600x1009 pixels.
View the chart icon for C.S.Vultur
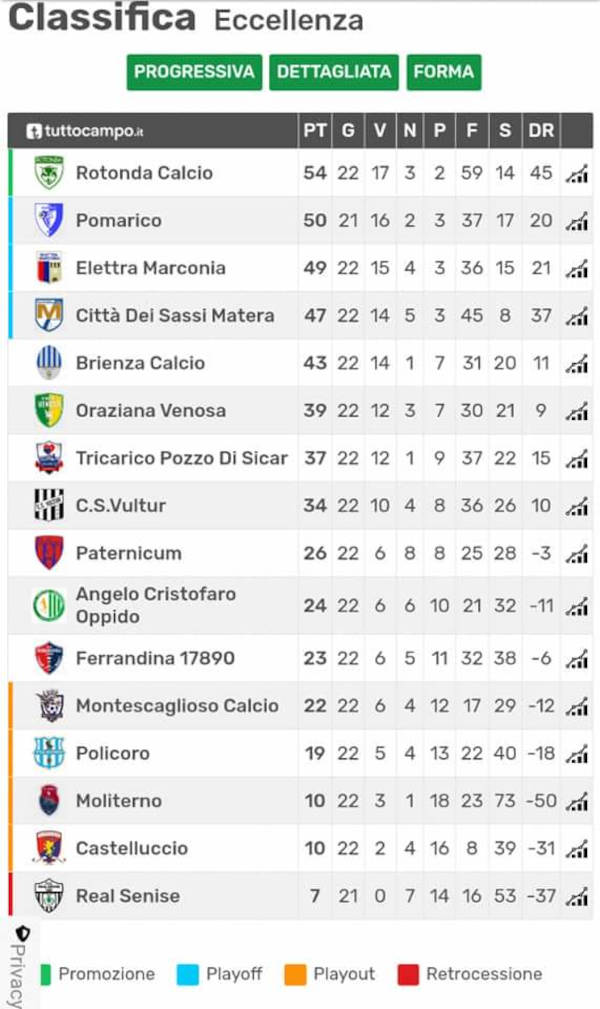coord(577,506)
